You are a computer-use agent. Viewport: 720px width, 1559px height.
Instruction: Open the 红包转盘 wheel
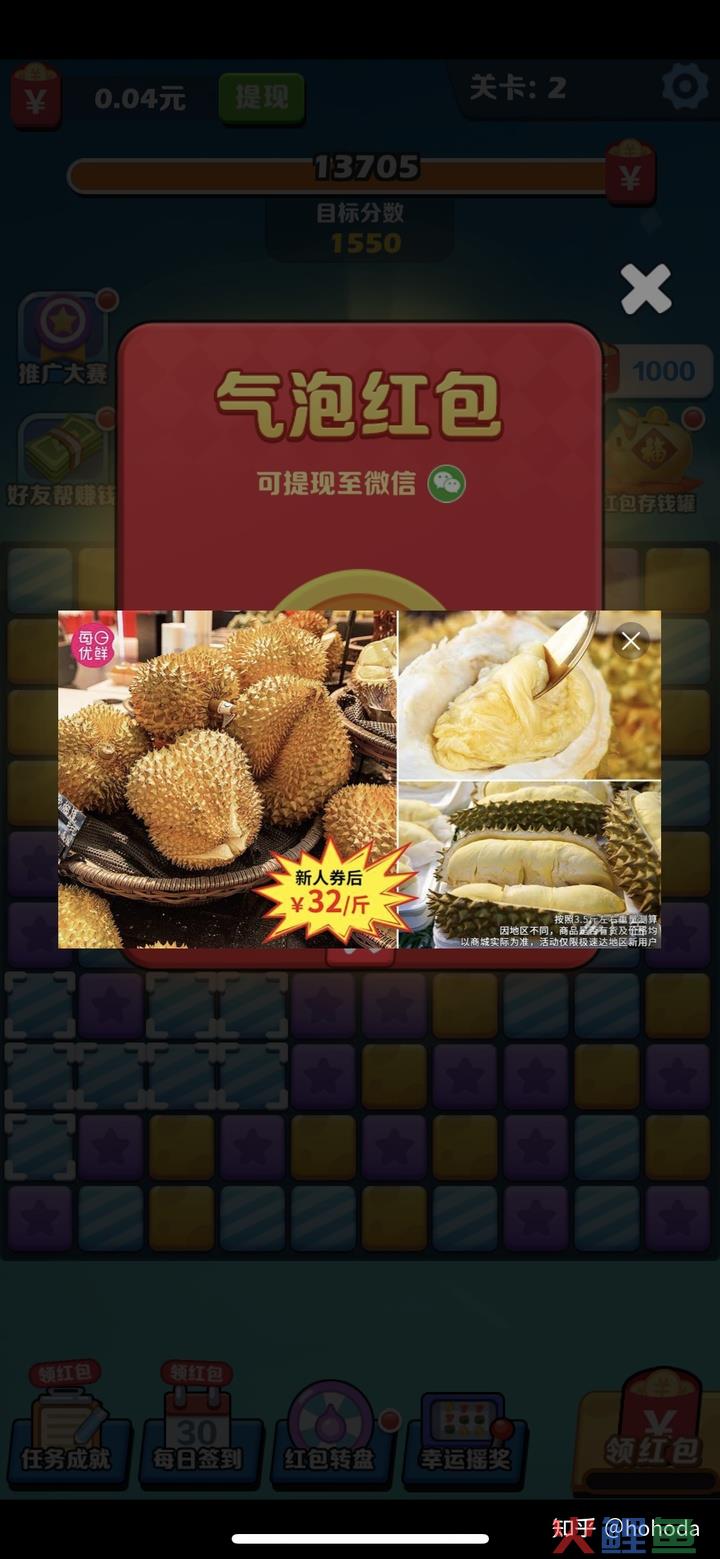[x=330, y=1430]
